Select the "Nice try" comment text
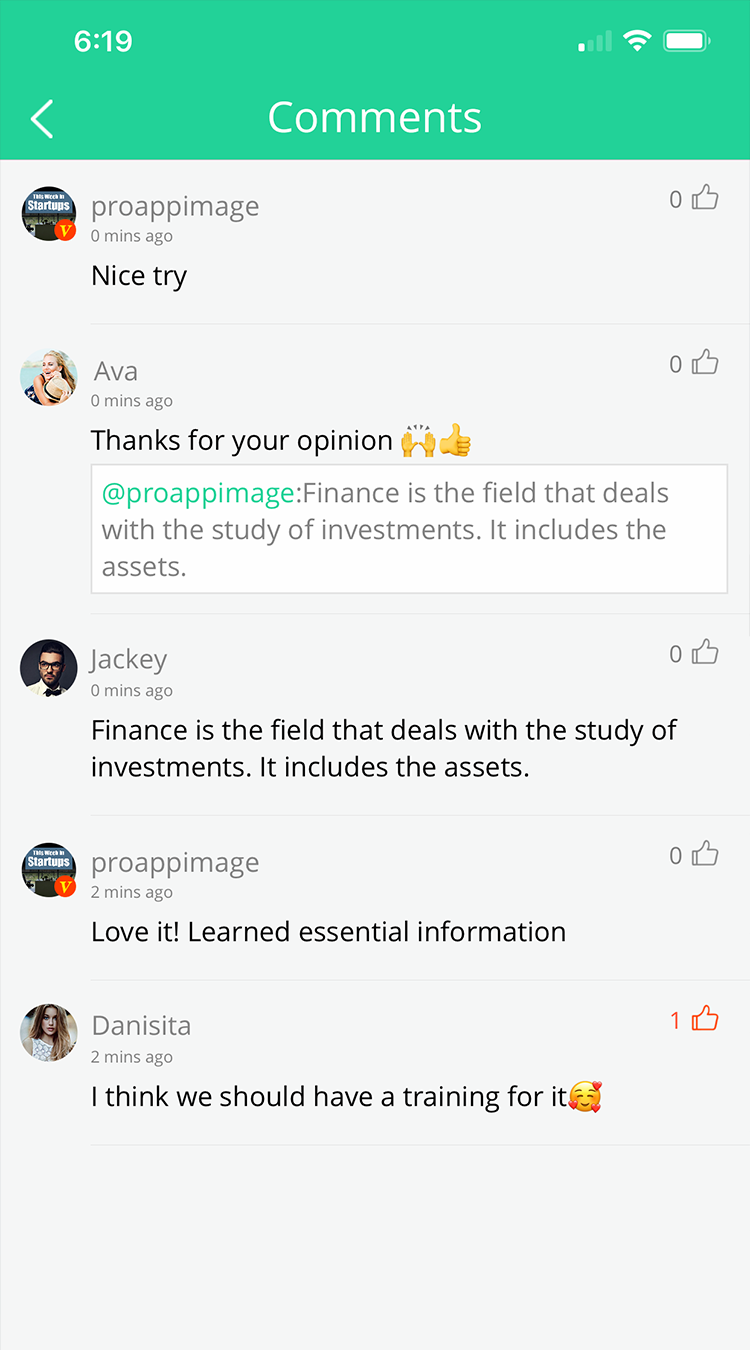The width and height of the screenshot is (750, 1350). (139, 275)
